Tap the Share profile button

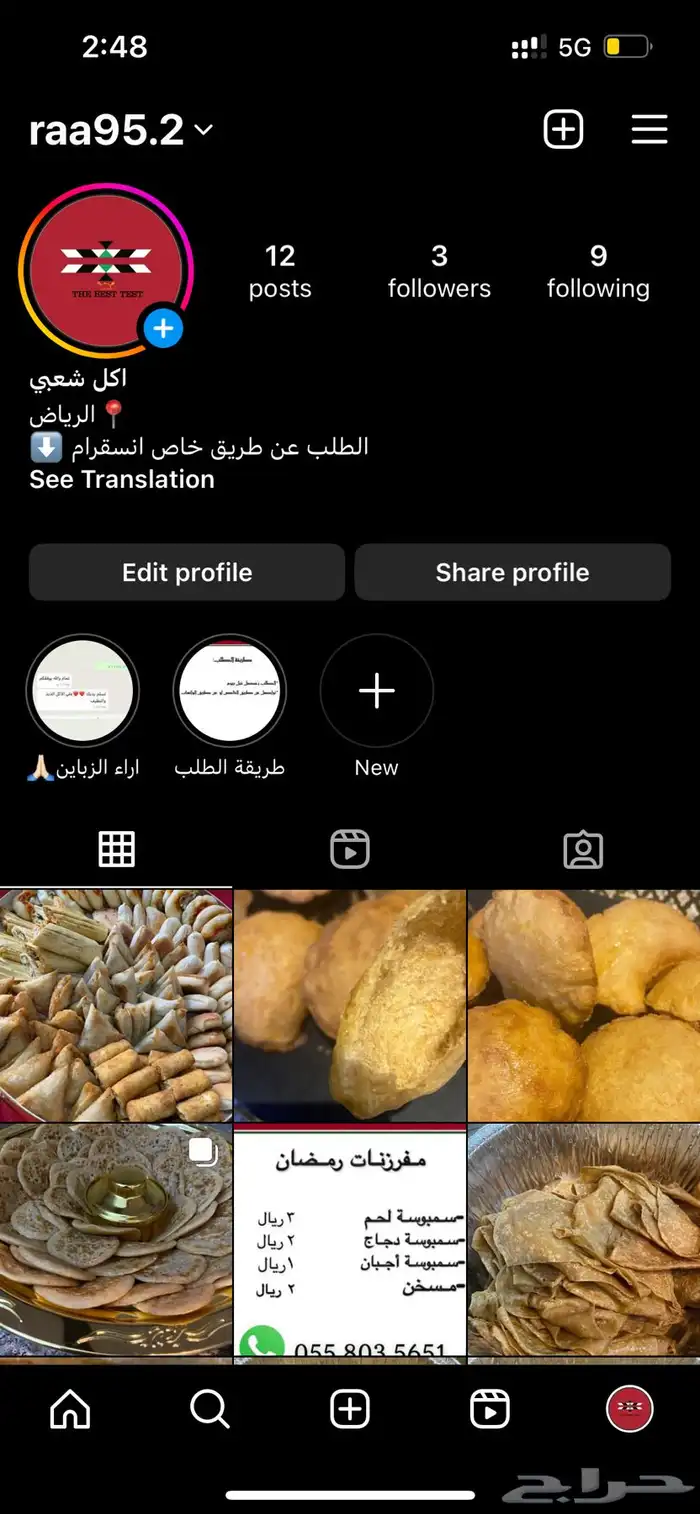click(x=512, y=573)
